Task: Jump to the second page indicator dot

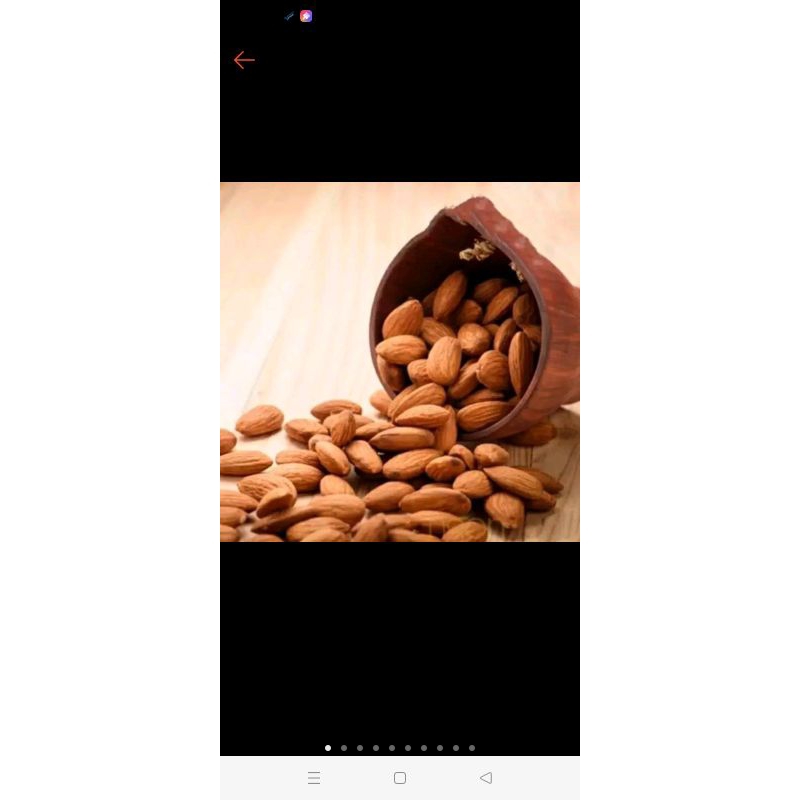Action: (x=344, y=748)
